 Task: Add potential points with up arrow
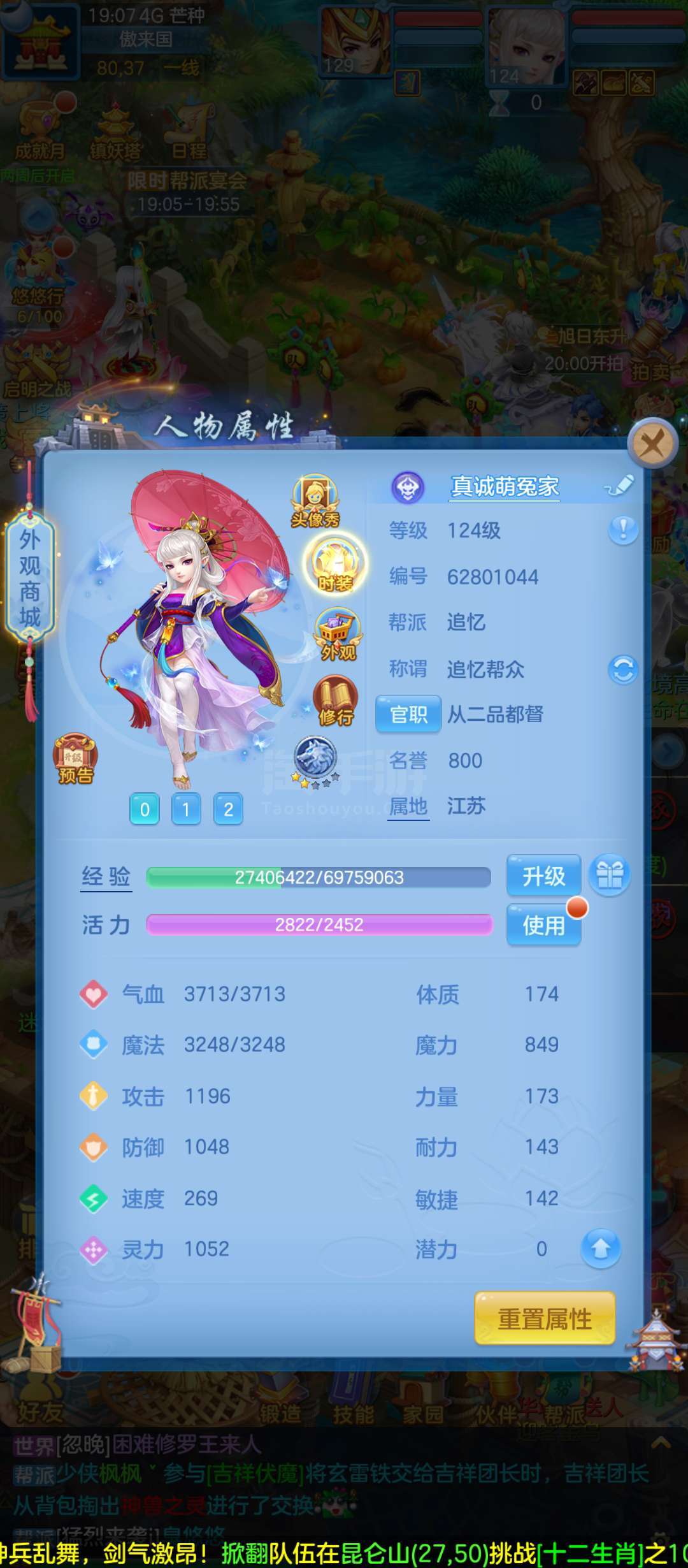coord(600,1248)
